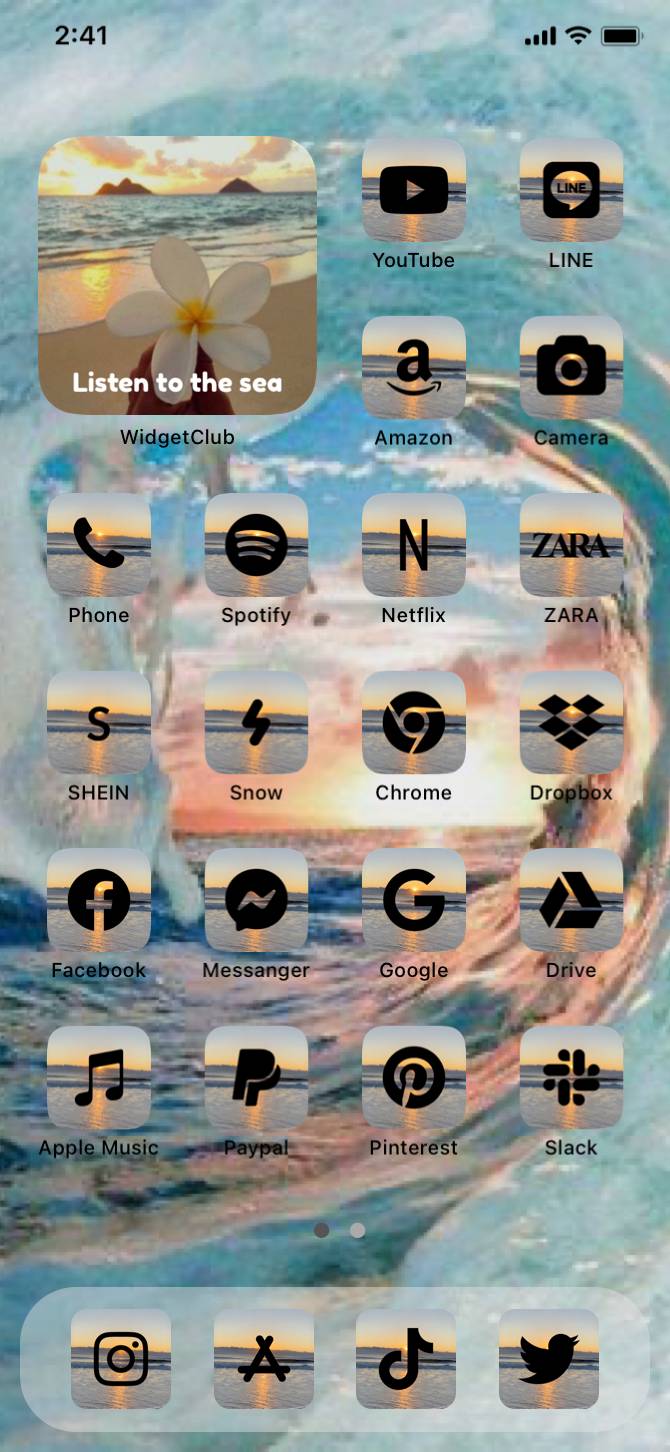Launch Facebook
670x1452 pixels.
pos(98,900)
